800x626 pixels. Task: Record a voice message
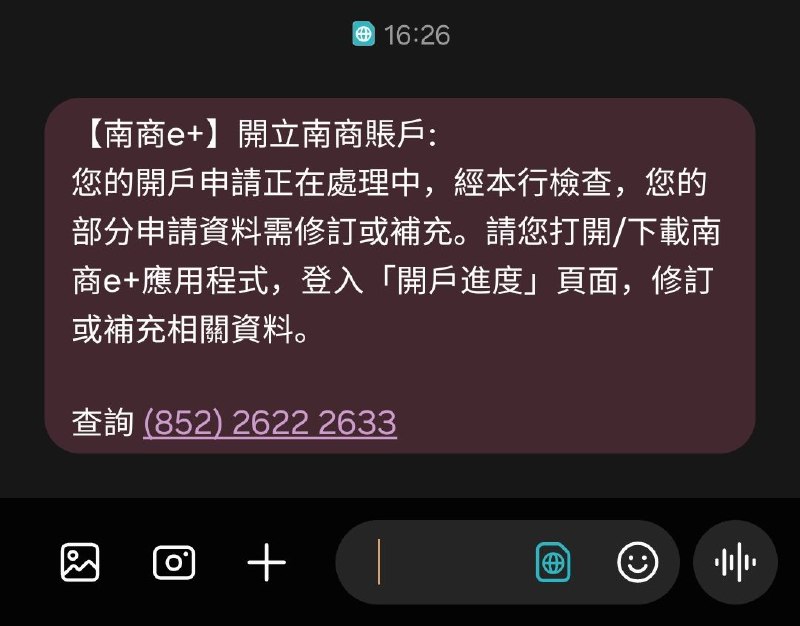[x=735, y=563]
